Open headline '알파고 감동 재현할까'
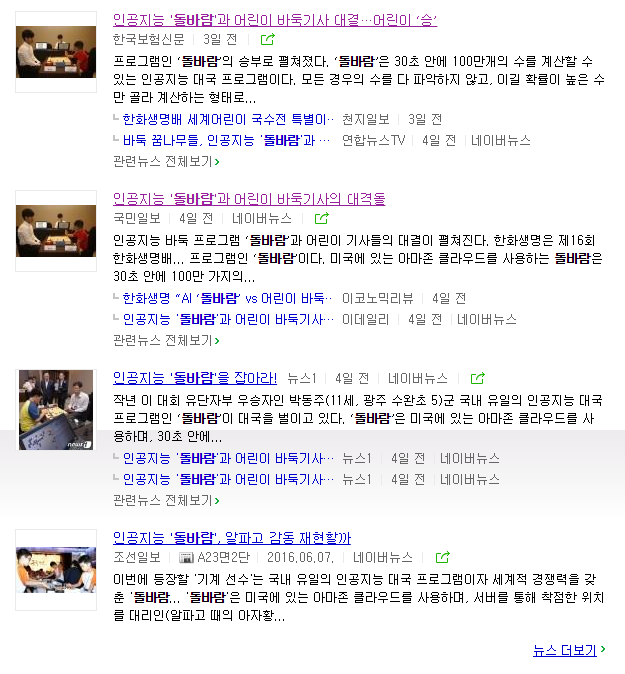The height and width of the screenshot is (674, 625). click(232, 537)
